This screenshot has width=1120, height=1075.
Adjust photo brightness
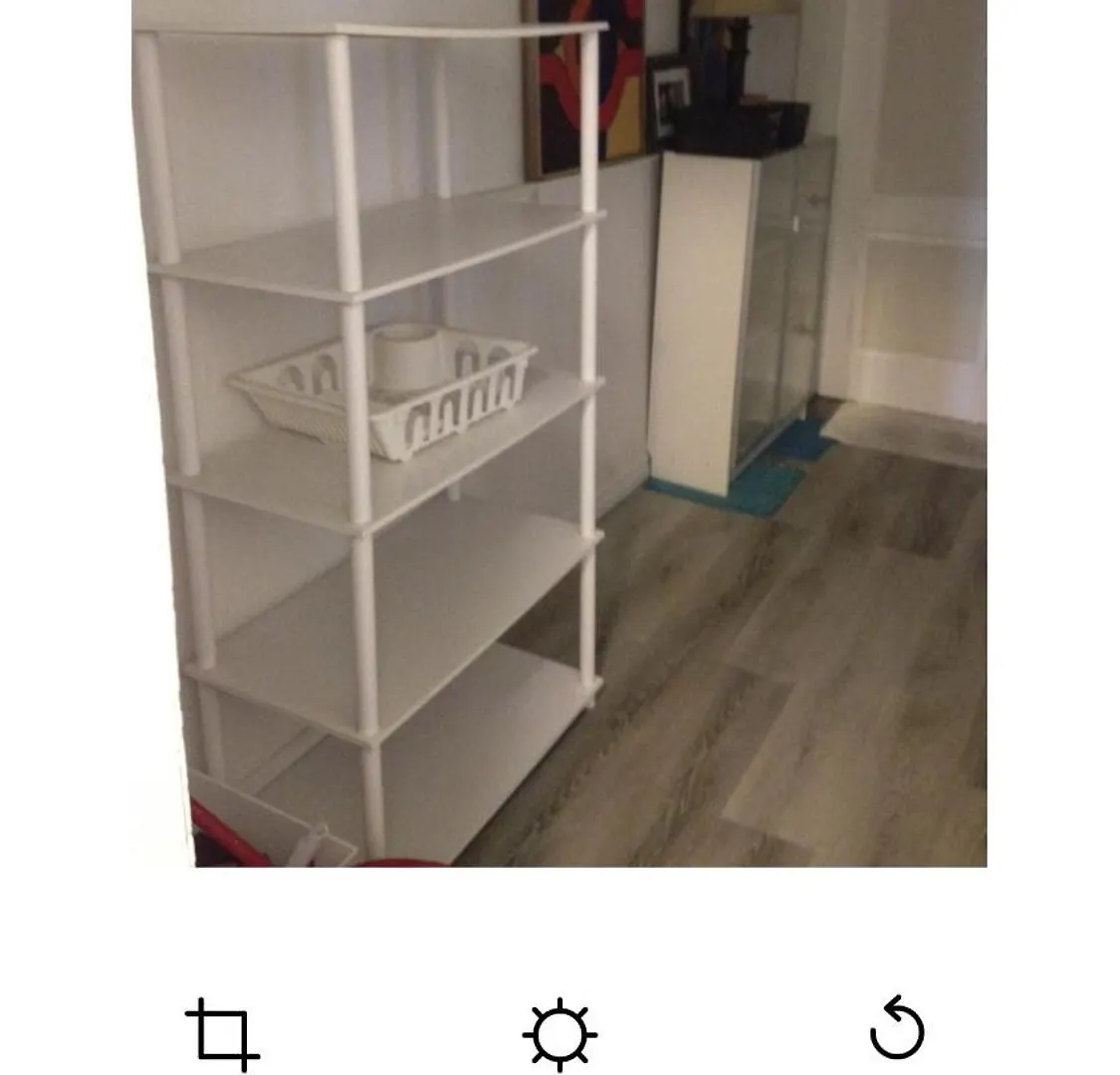point(560,1034)
